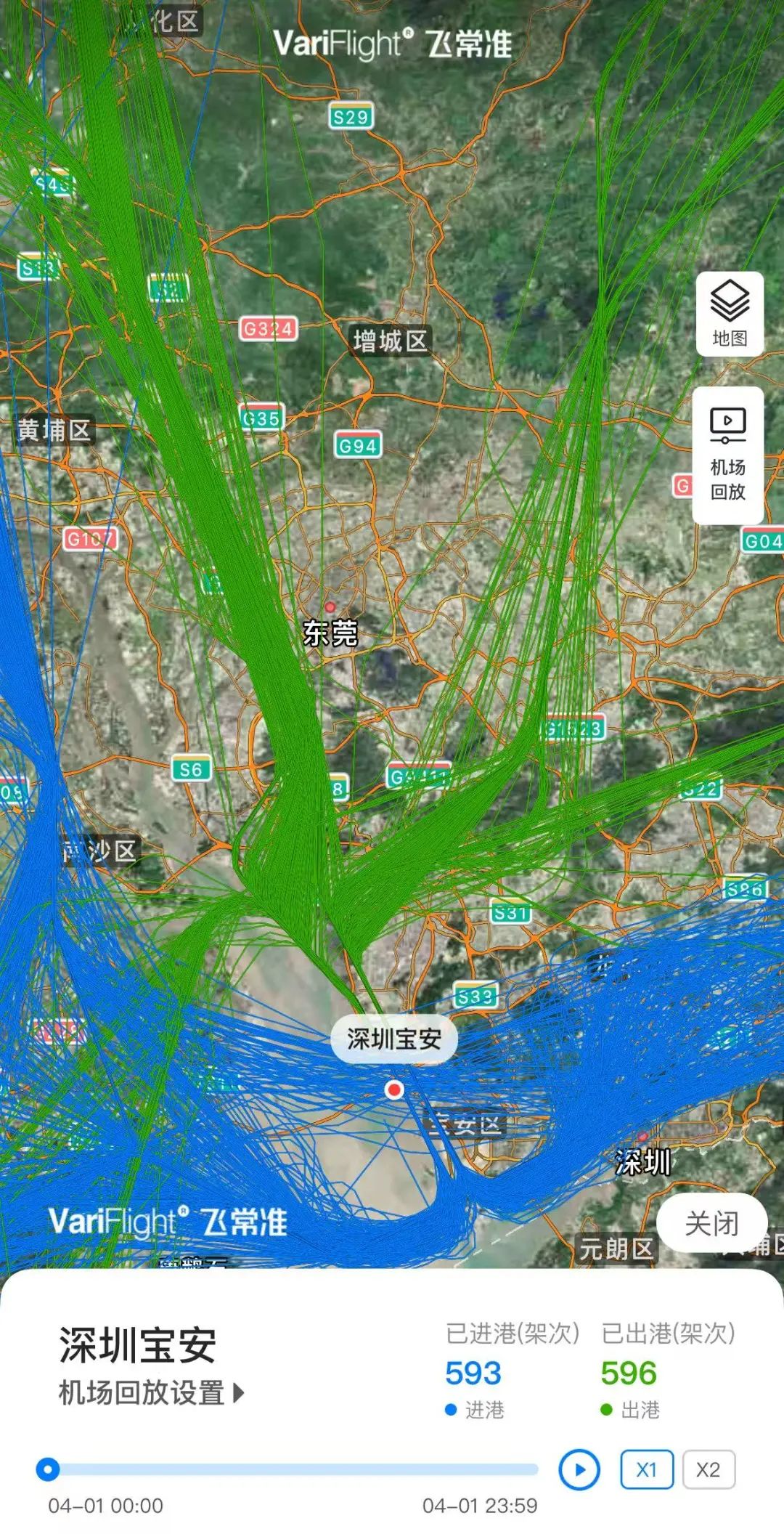The image size is (784, 1534).
Task: Tap the 机场回放 airport replay button
Action: [727, 455]
